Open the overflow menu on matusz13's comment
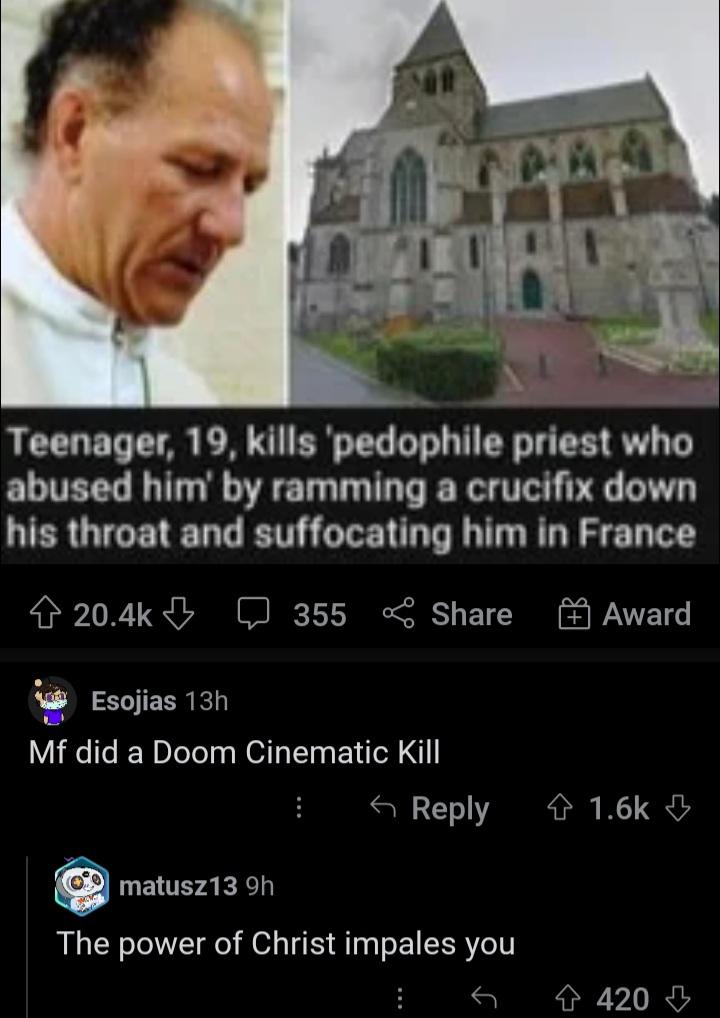 tap(399, 997)
